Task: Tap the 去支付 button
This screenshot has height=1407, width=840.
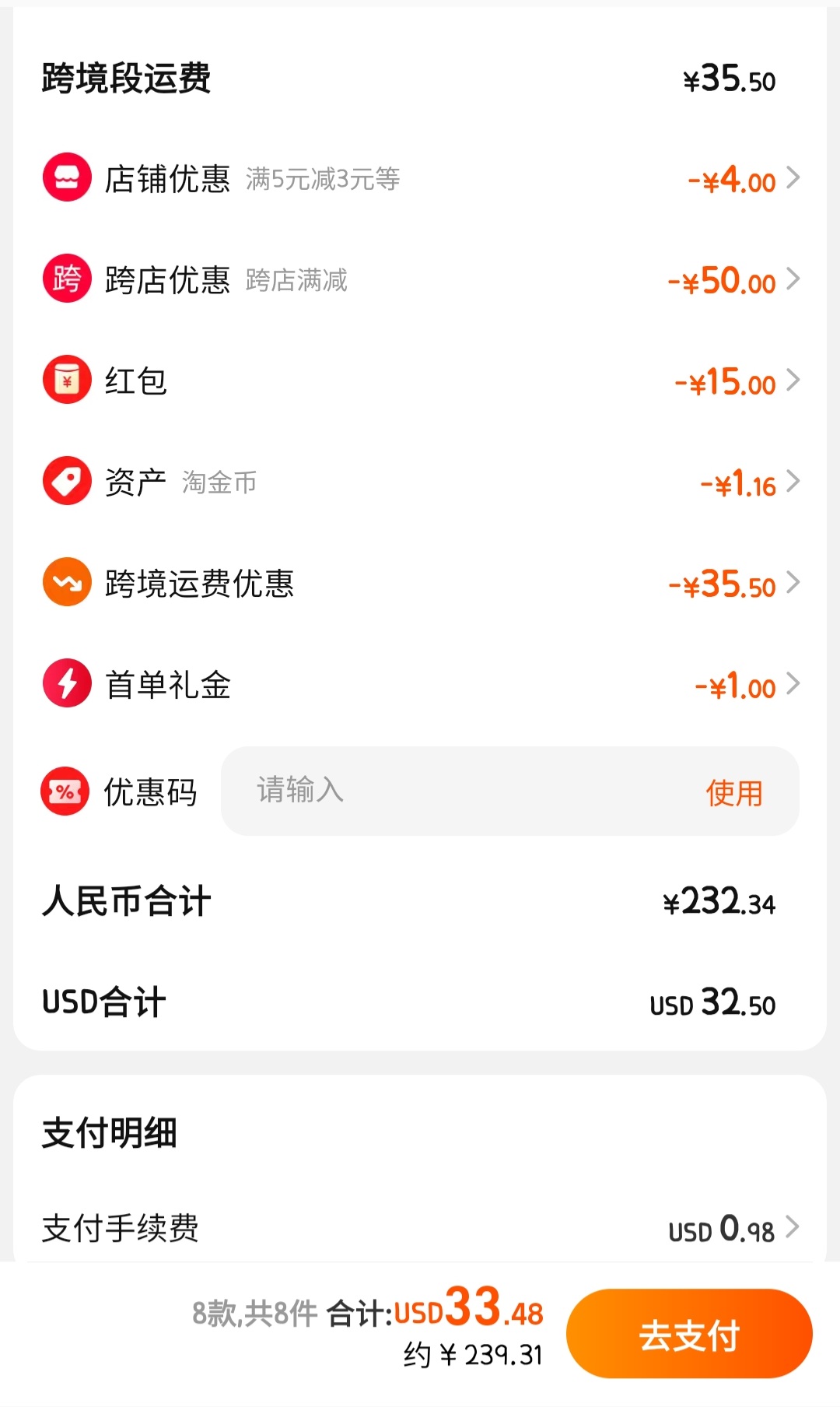Action: (689, 1334)
